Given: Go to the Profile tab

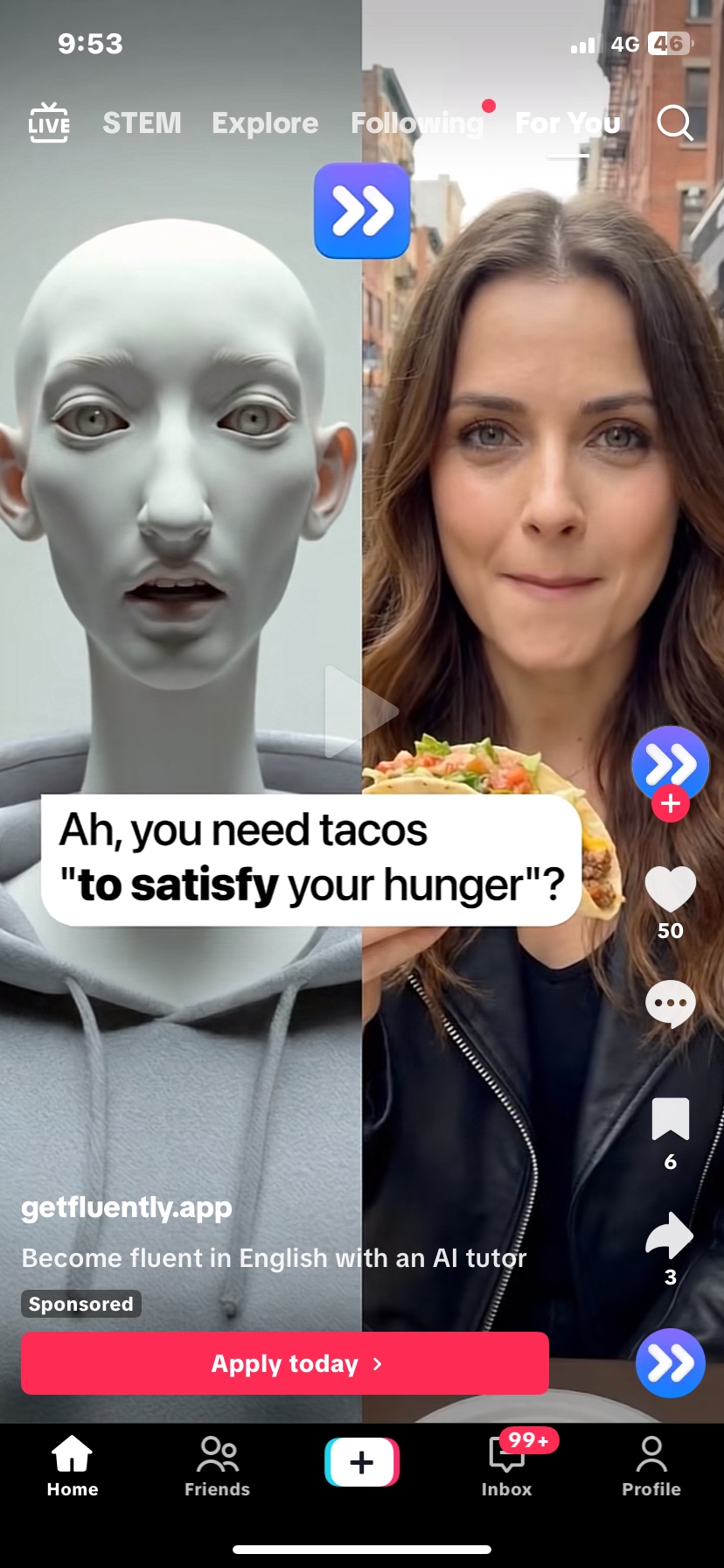Looking at the screenshot, I should 651,1466.
